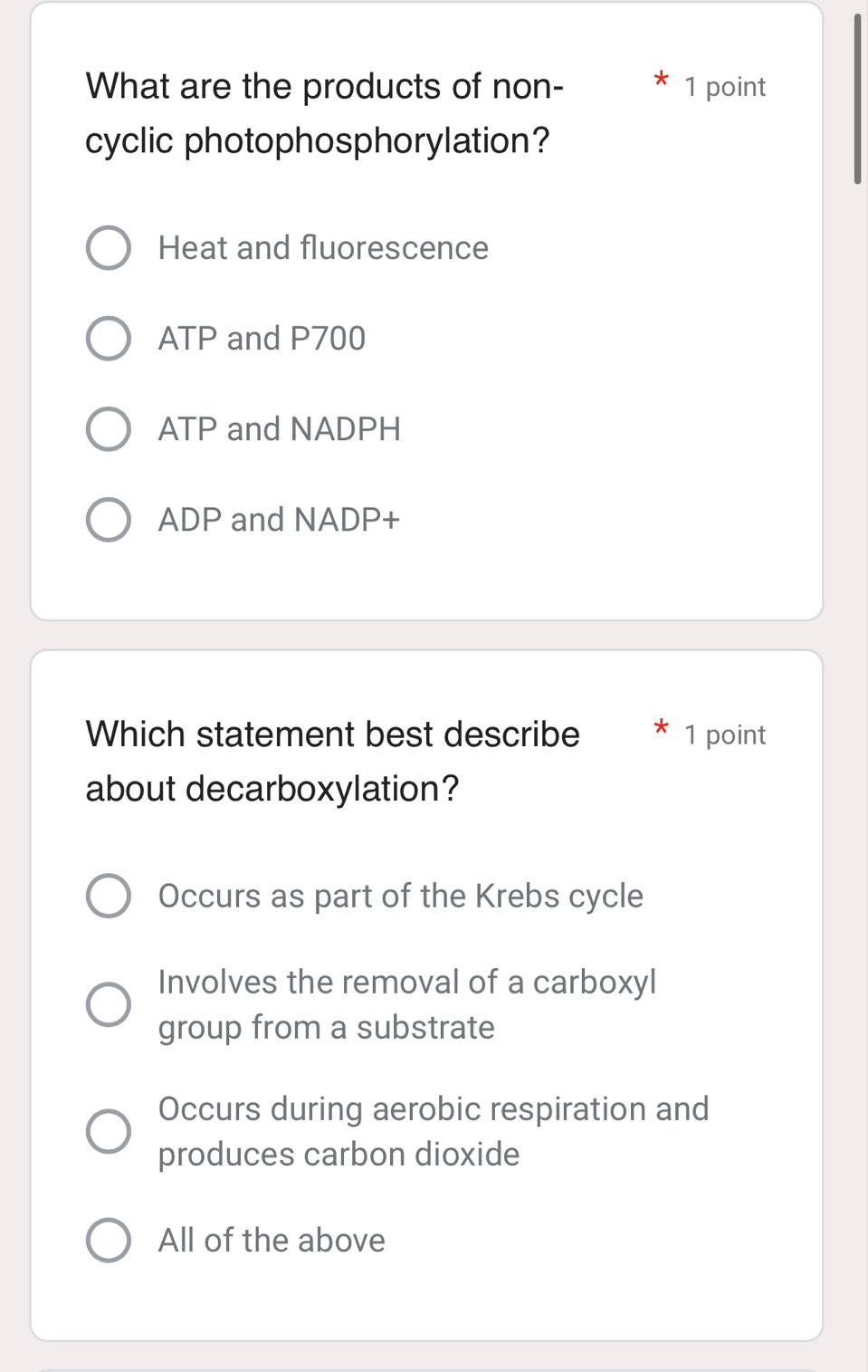868x1372 pixels.
Task: Select "ATP and NADPH" as the answer
Action: [x=109, y=428]
